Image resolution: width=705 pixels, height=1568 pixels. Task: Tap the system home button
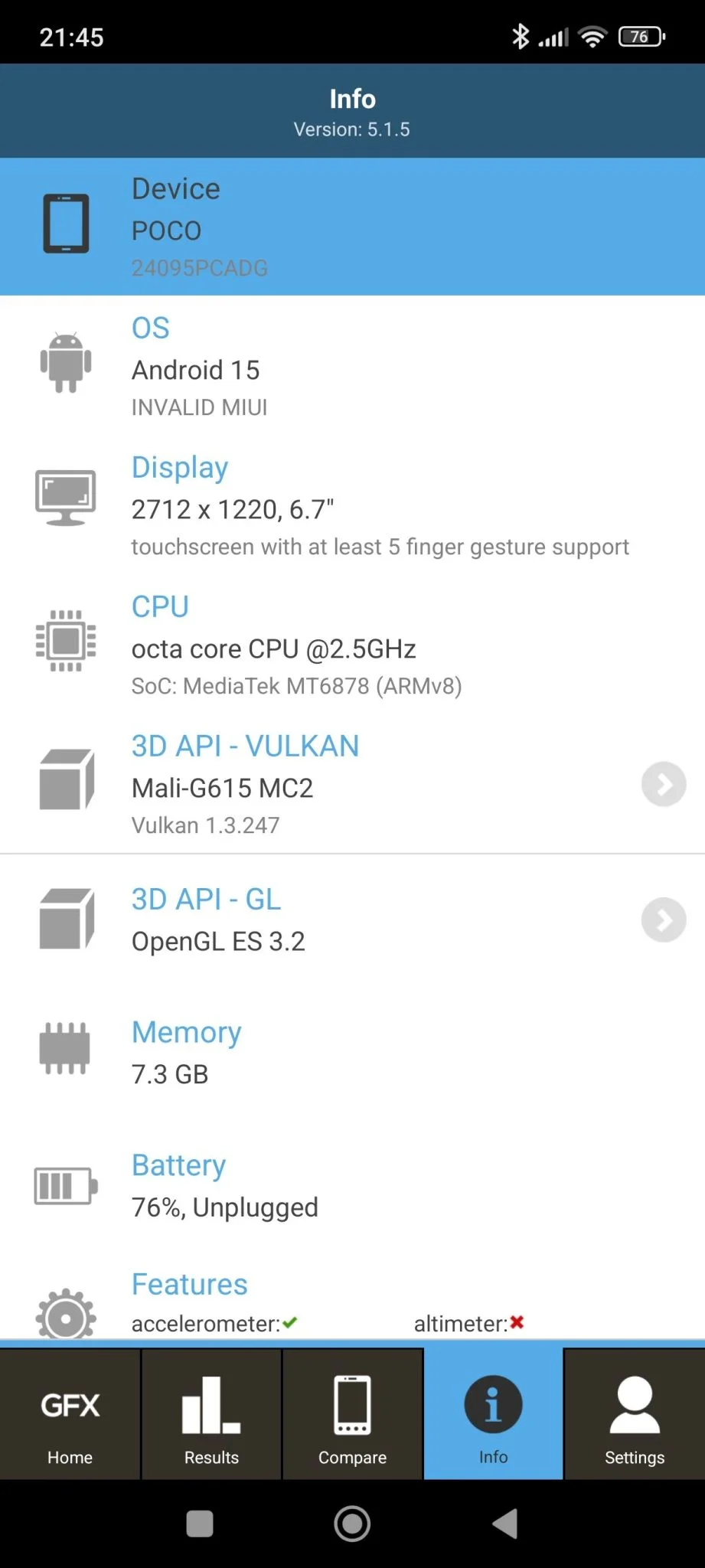pos(352,1524)
